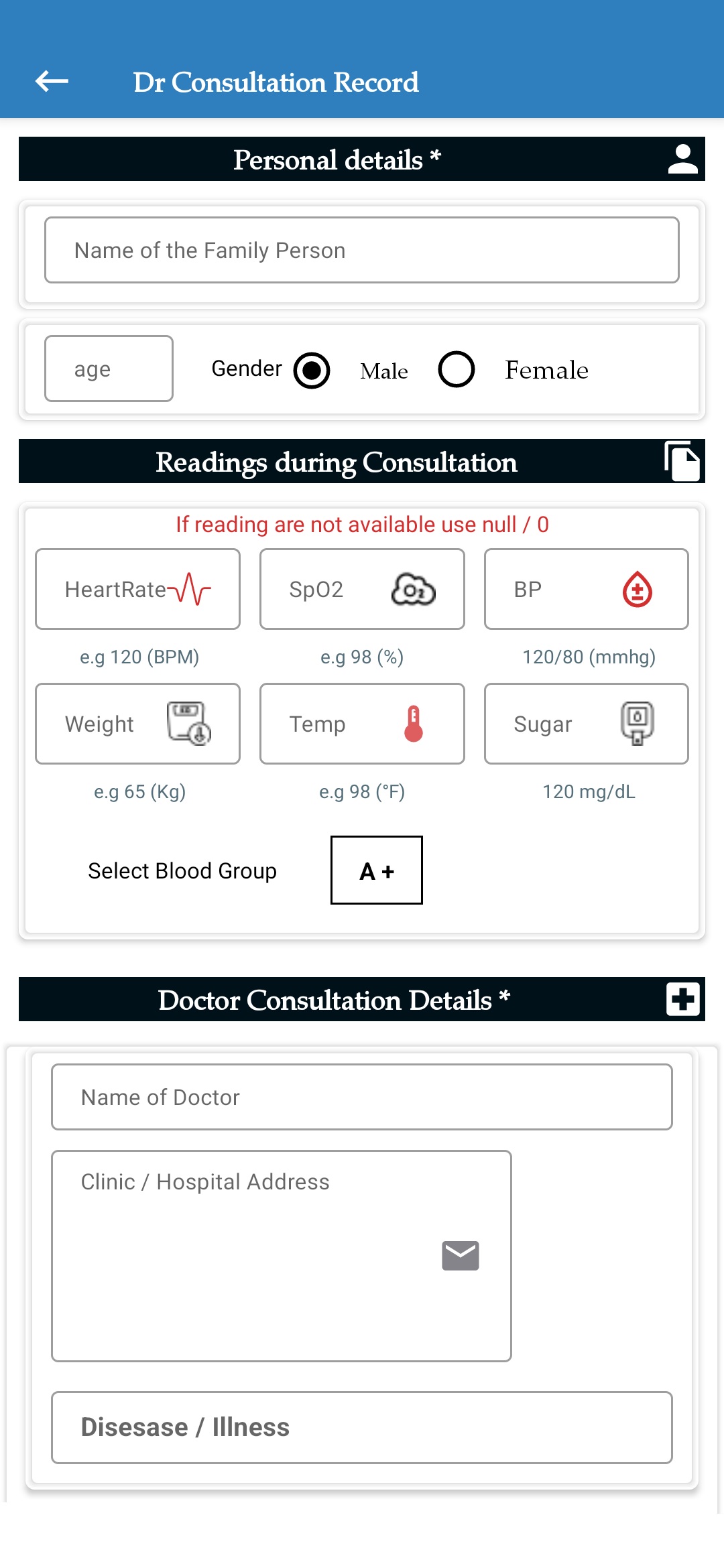724x1568 pixels.
Task: Tap the Name of Doctor field
Action: pyautogui.click(x=362, y=1097)
